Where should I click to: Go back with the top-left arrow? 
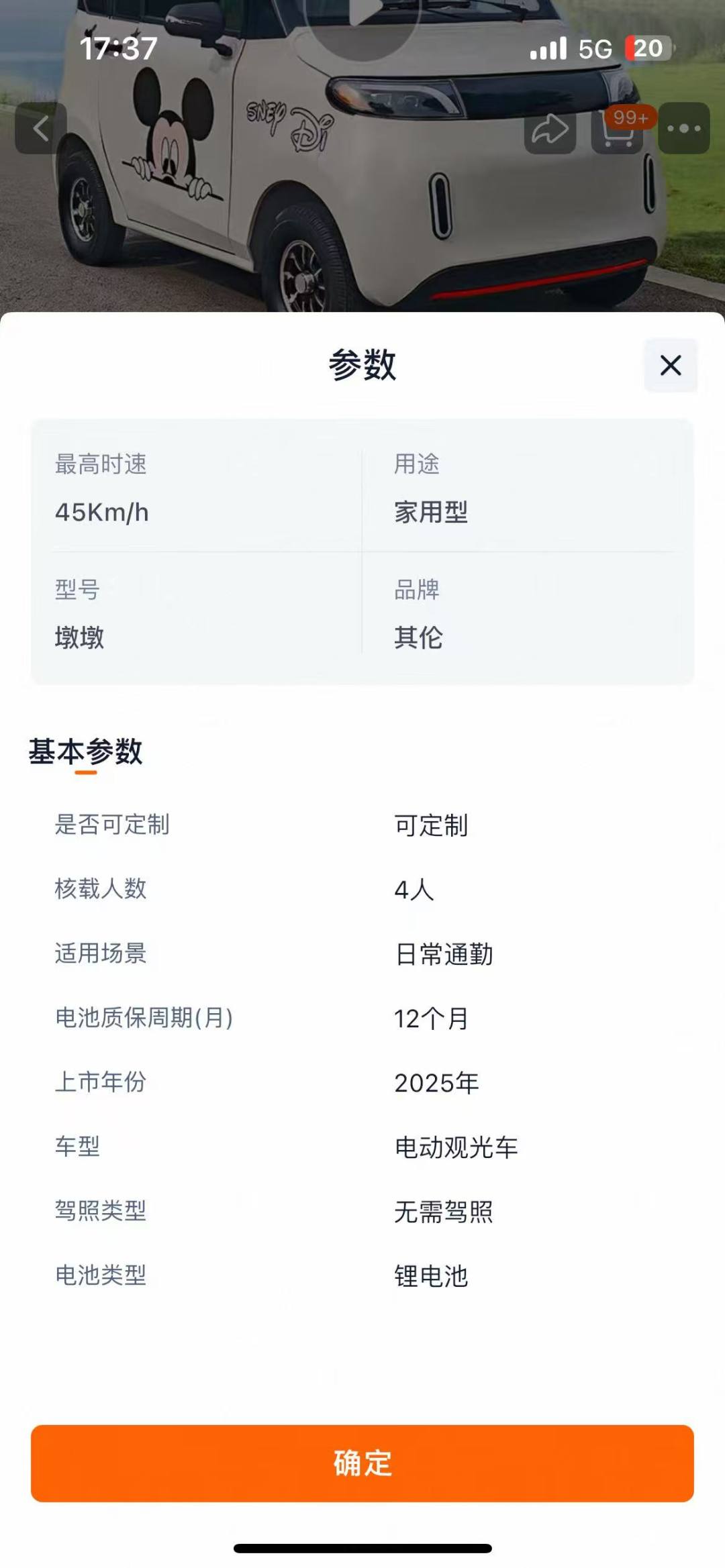click(41, 128)
